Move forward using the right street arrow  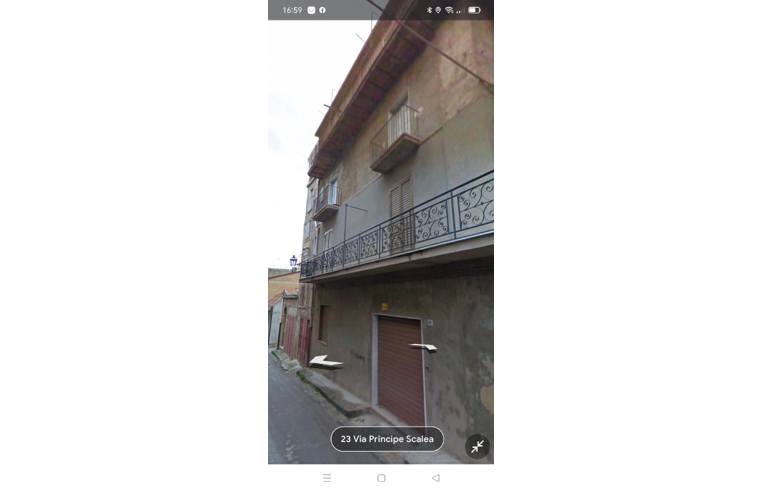click(x=424, y=347)
